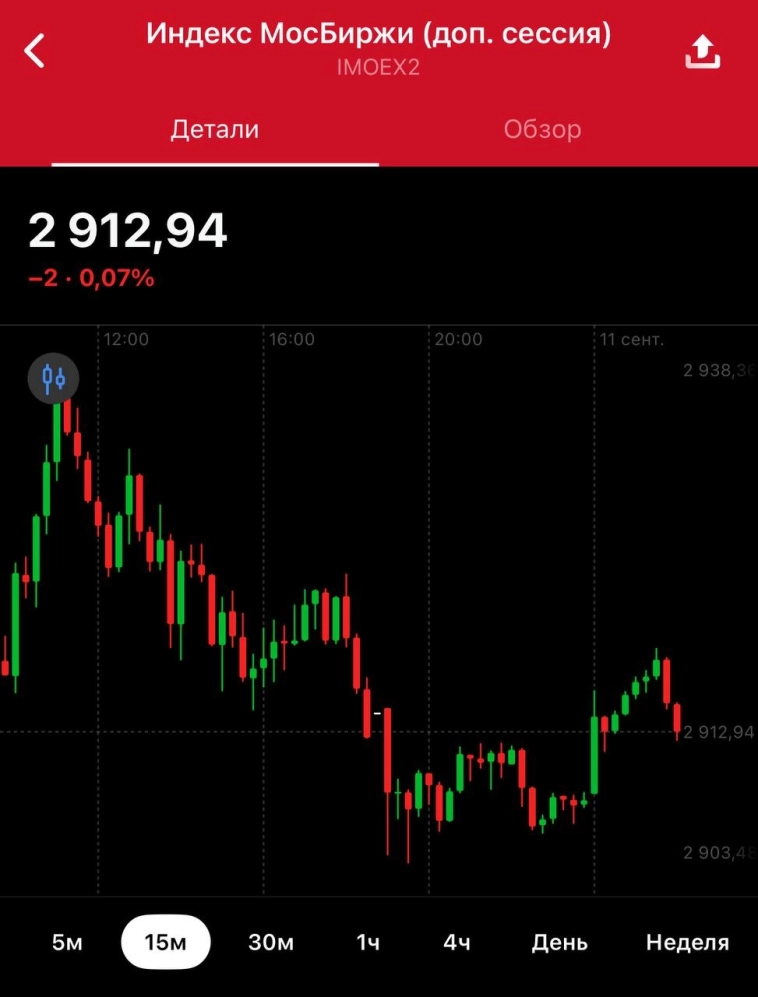Share the IMOEX2 index page

tap(702, 51)
